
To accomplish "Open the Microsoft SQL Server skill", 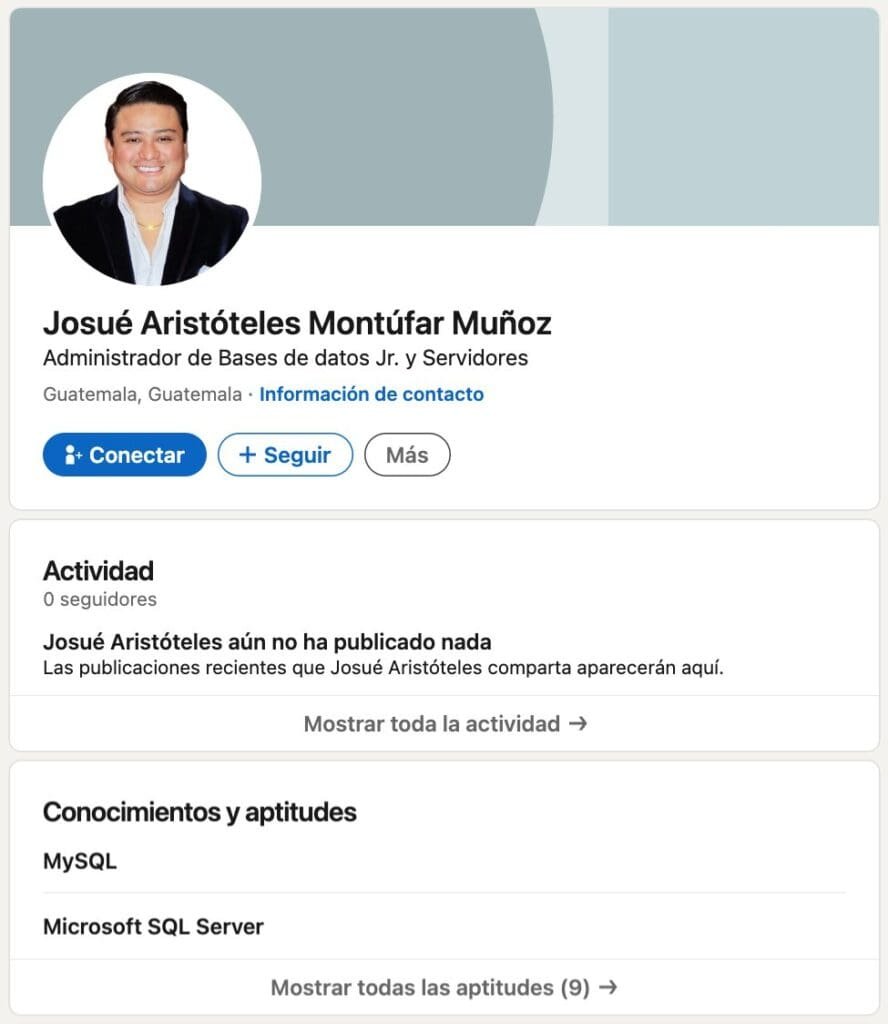I will tap(153, 926).
